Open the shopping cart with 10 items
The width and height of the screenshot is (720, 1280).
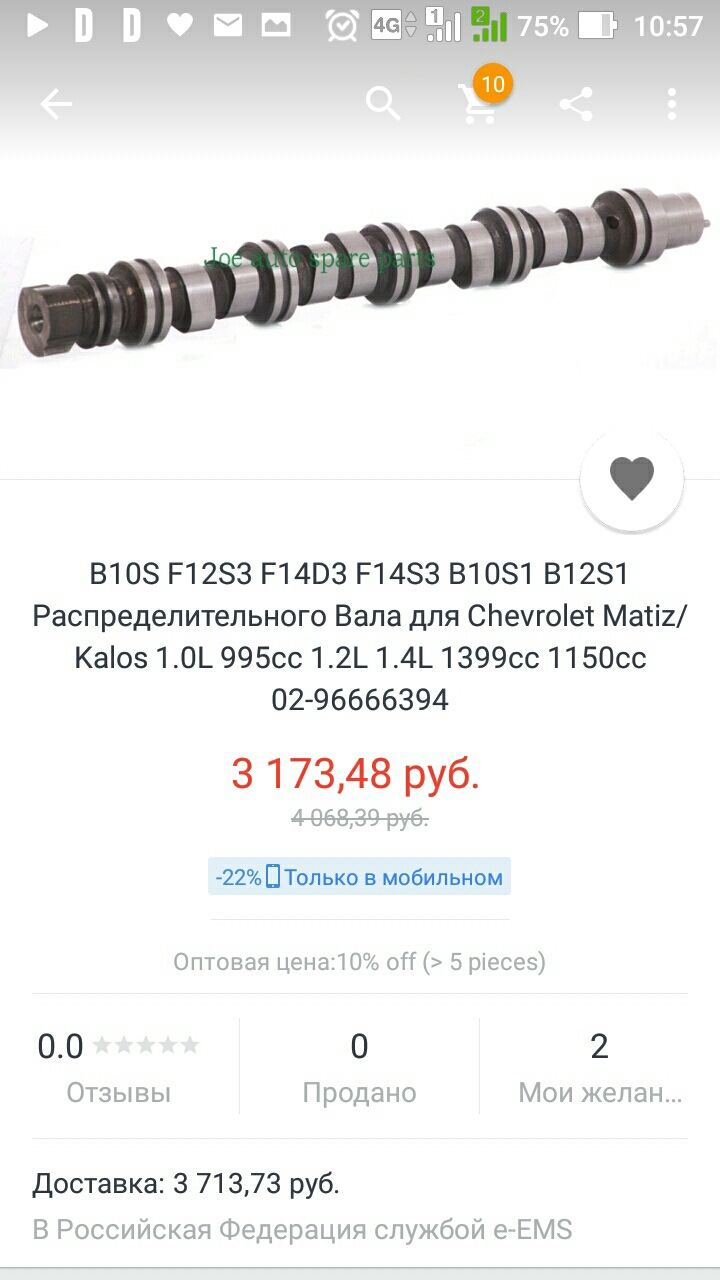480,103
